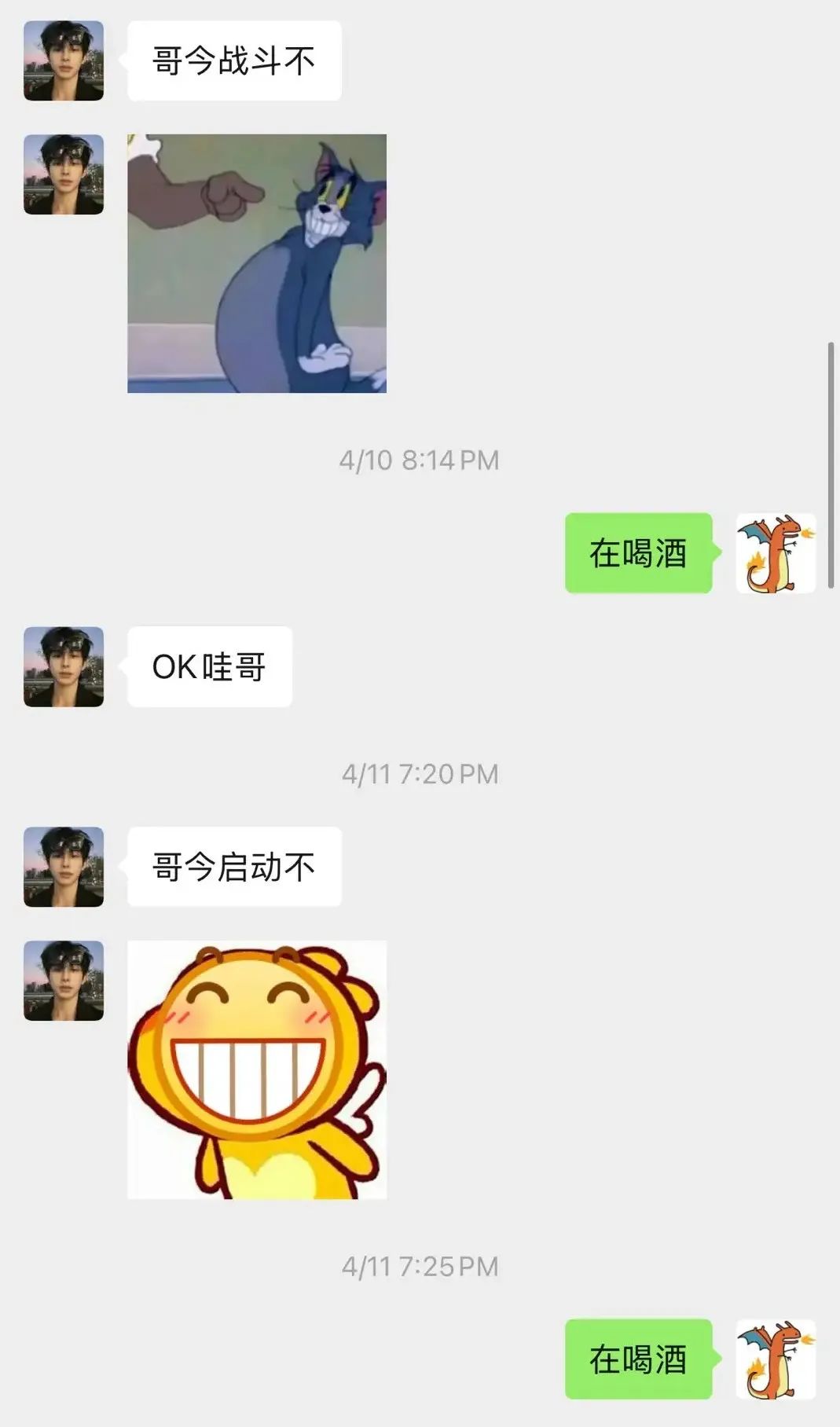
Task: Open the dragon avatar under 4/10 8:14 PM
Action: pos(776,553)
